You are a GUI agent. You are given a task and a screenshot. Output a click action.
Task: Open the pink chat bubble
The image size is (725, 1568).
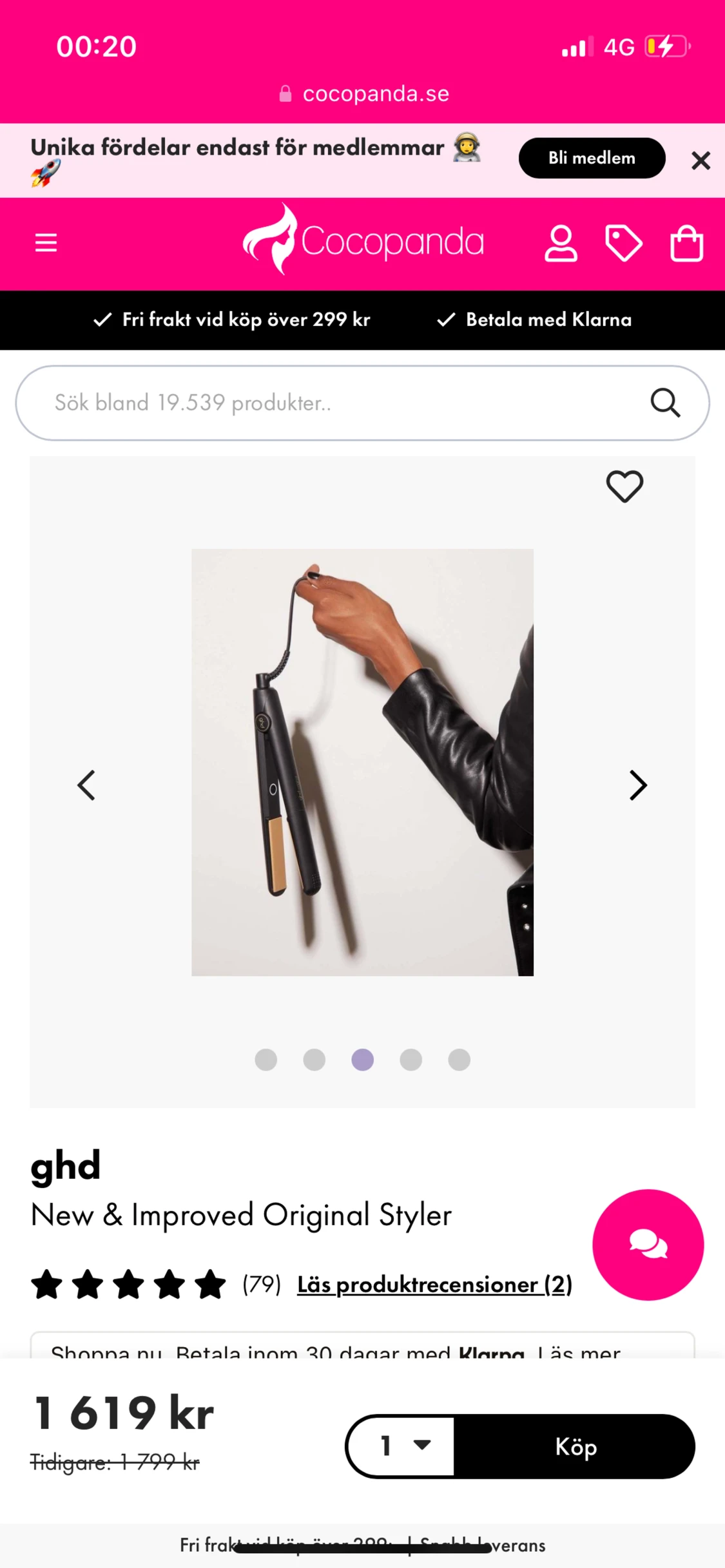648,1245
